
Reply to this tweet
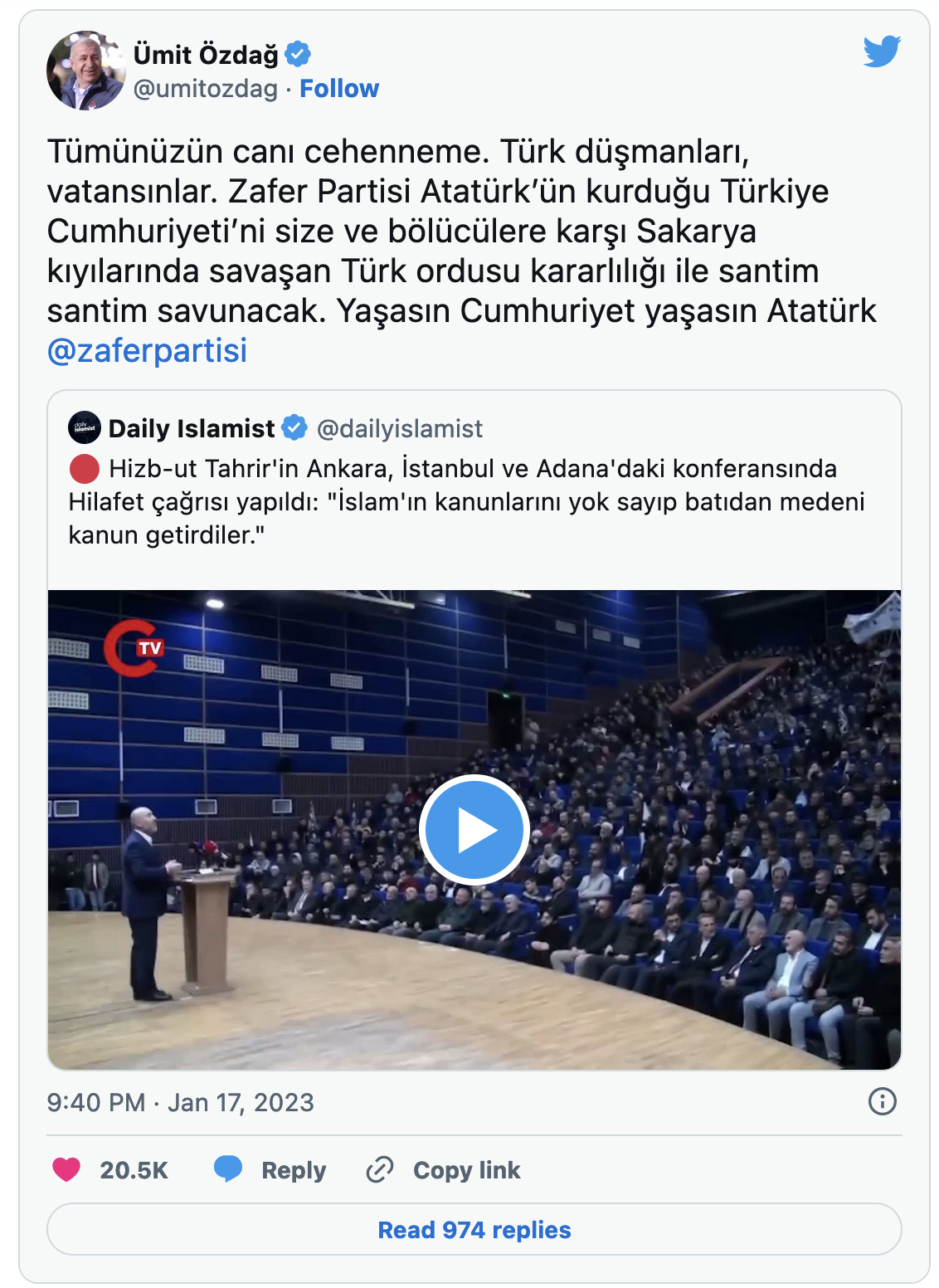(270, 1169)
